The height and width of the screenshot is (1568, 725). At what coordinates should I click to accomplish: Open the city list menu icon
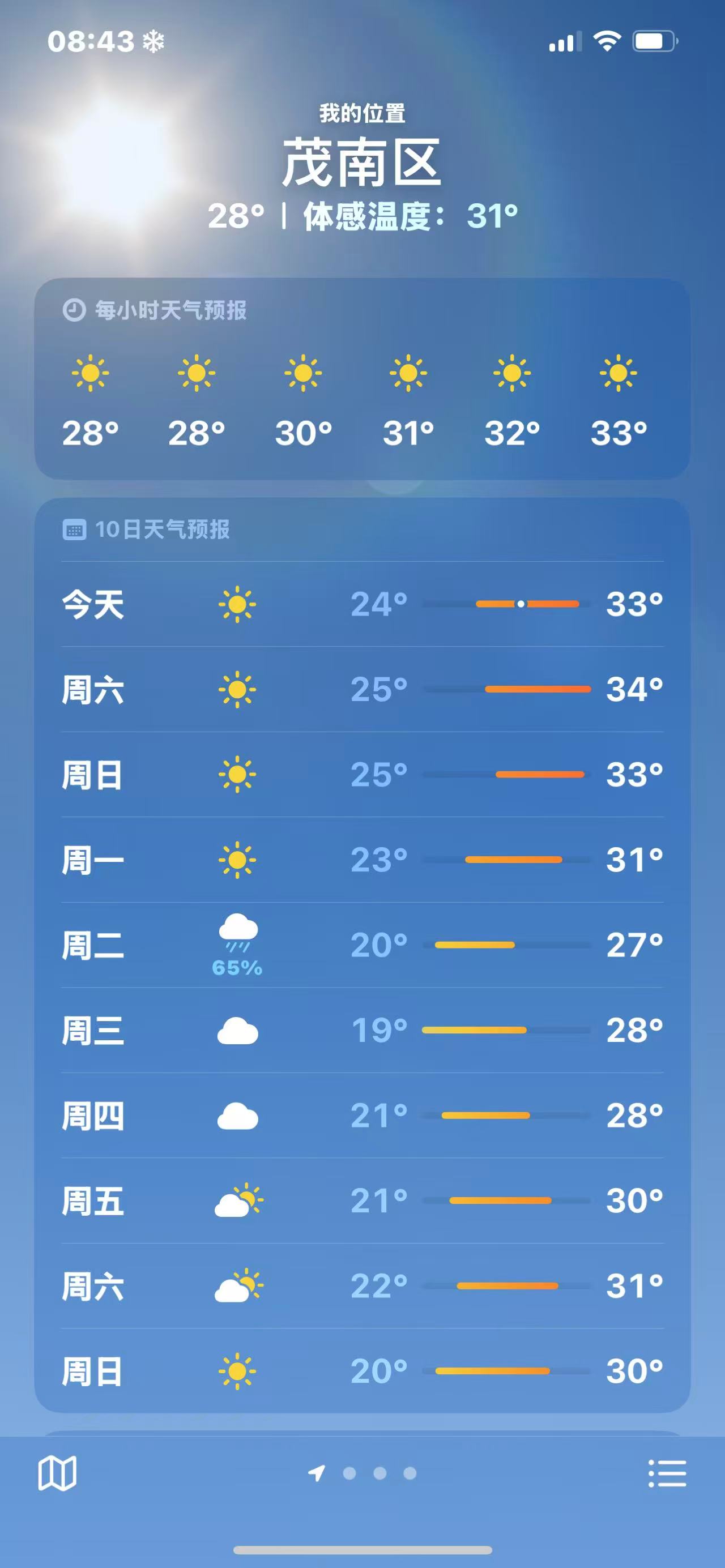click(x=667, y=1473)
